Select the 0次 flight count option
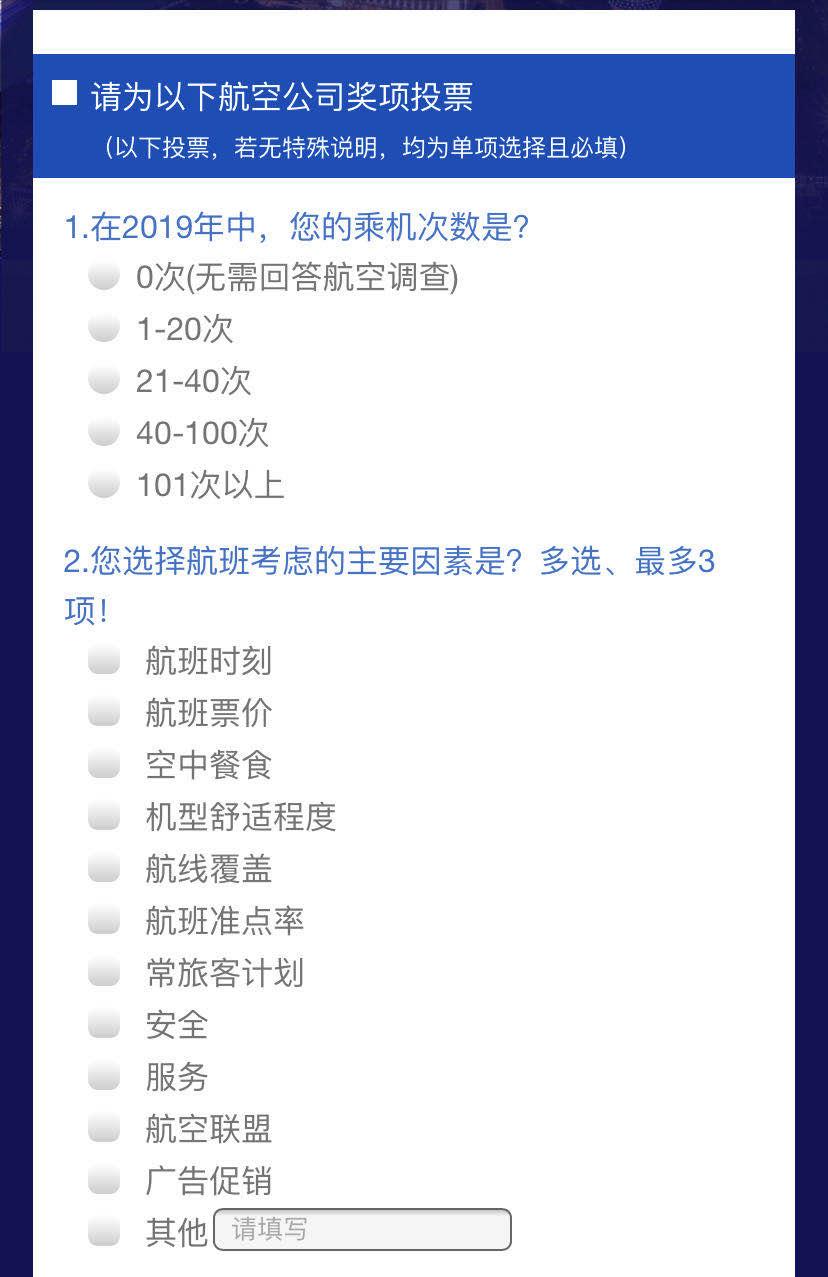 pos(104,277)
